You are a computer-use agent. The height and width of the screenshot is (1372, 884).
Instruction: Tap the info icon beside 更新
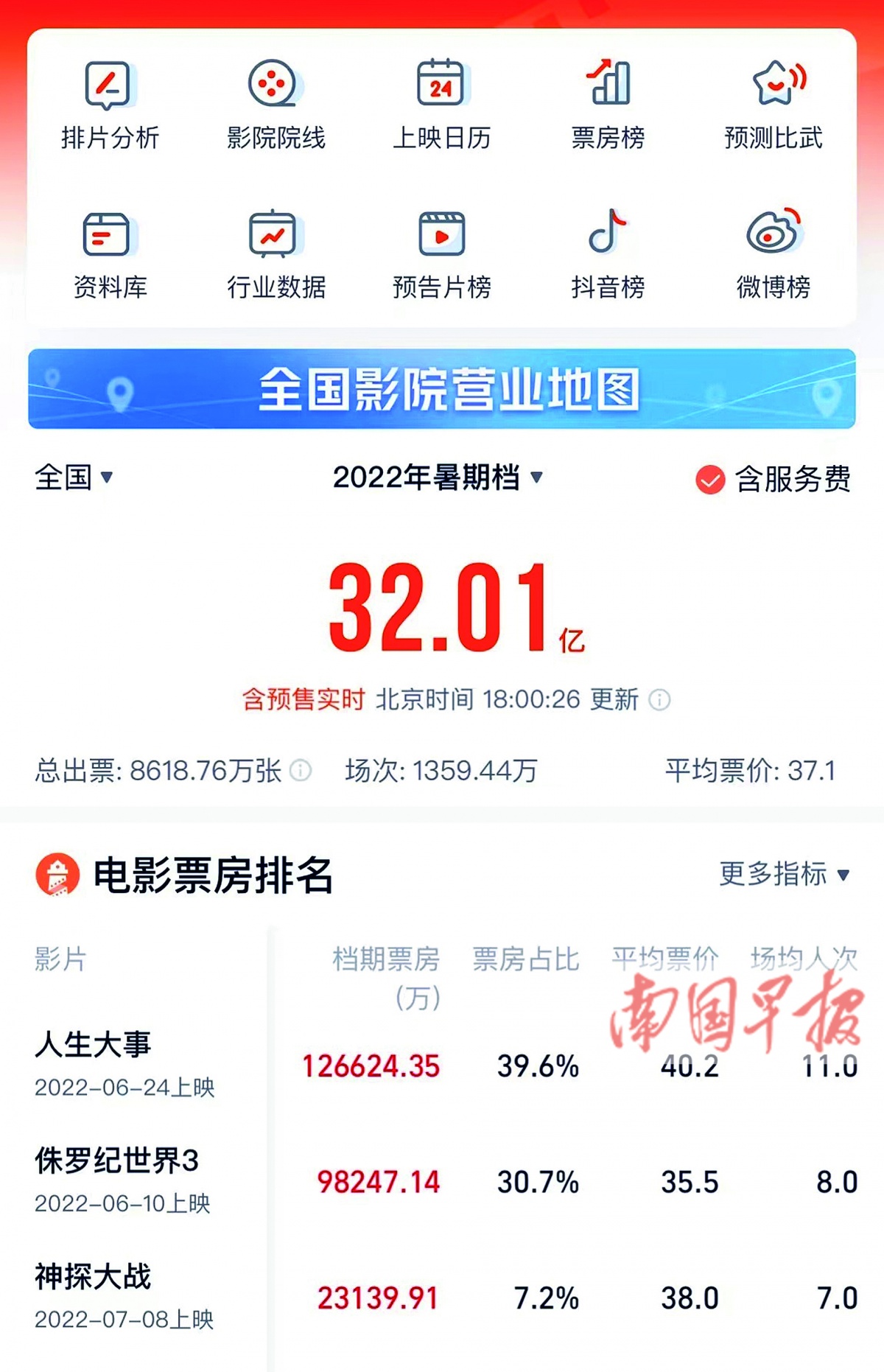point(659,699)
